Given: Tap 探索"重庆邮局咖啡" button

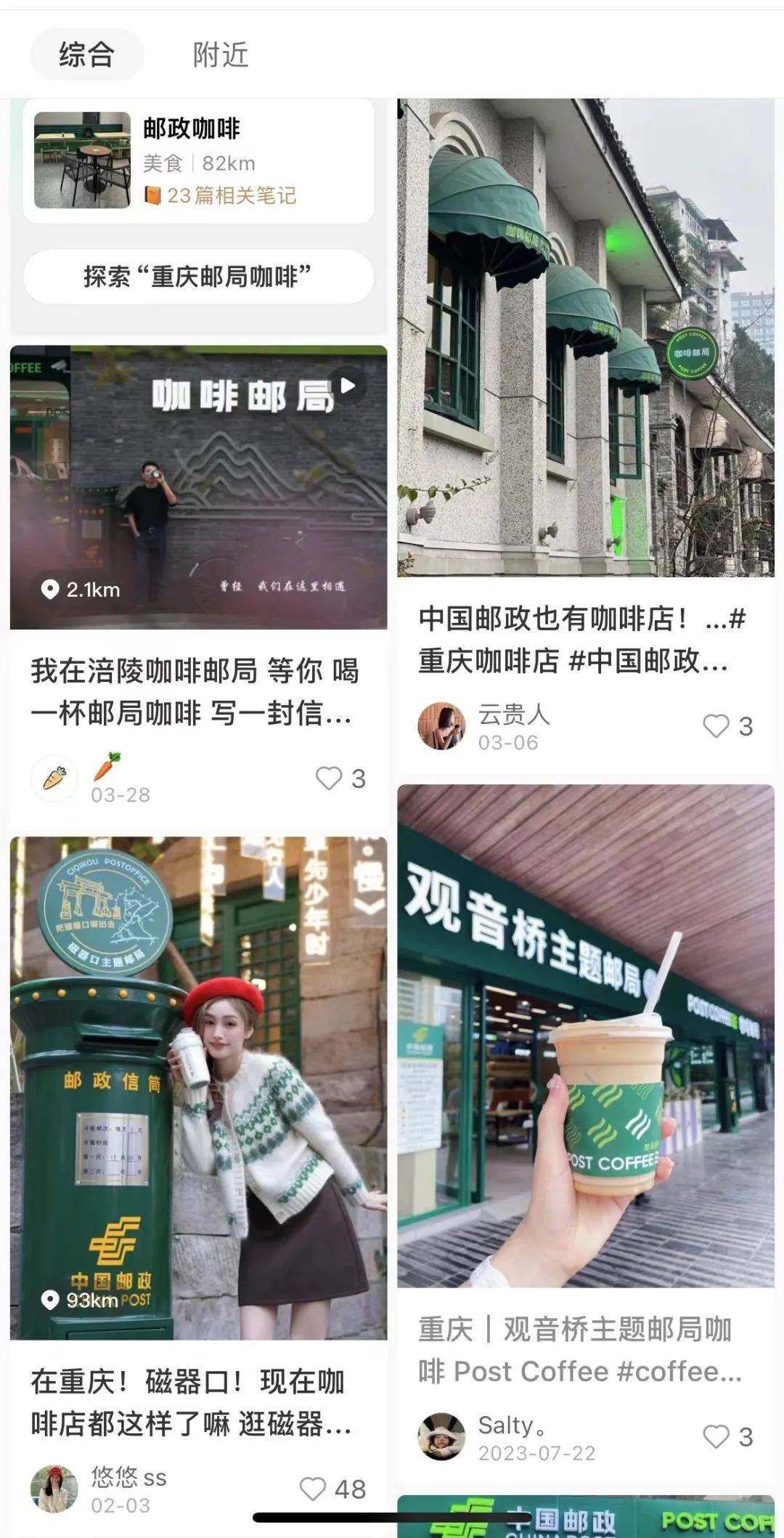Looking at the screenshot, I should click(197, 277).
